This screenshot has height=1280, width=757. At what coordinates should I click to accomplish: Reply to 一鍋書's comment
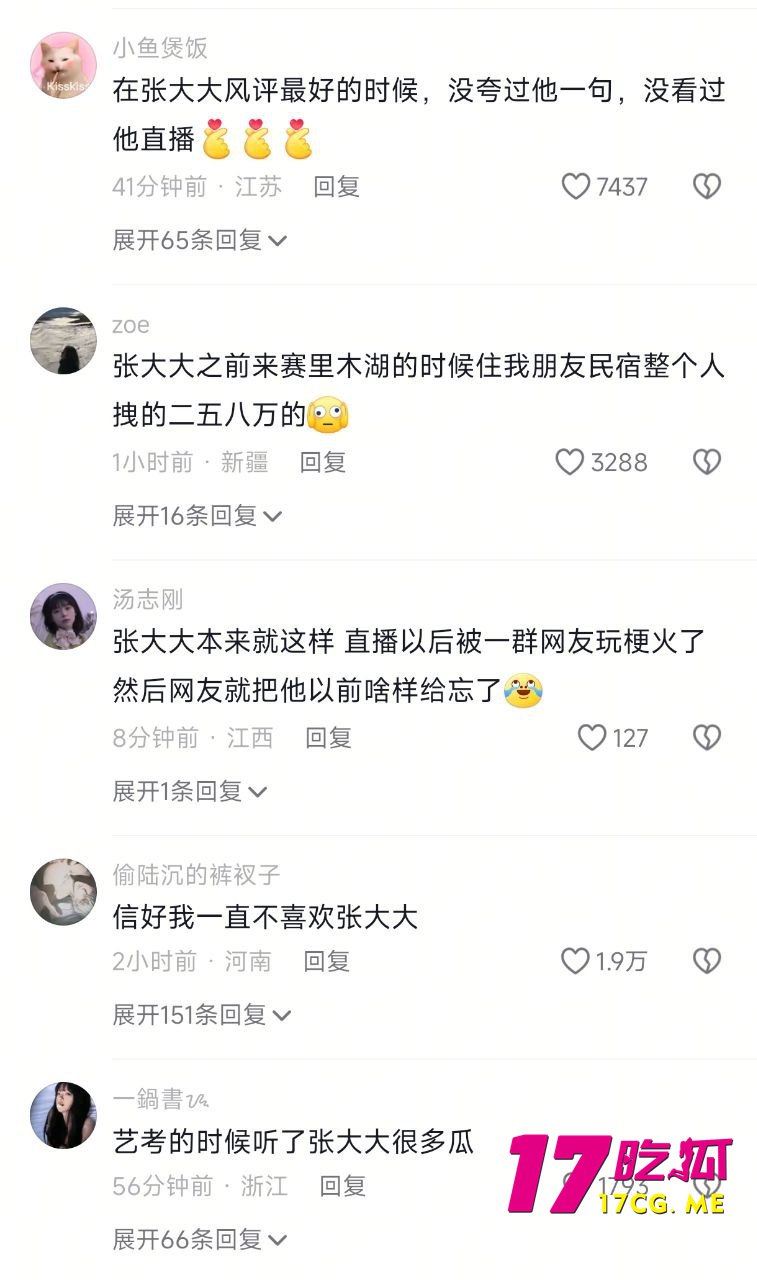coord(342,1186)
